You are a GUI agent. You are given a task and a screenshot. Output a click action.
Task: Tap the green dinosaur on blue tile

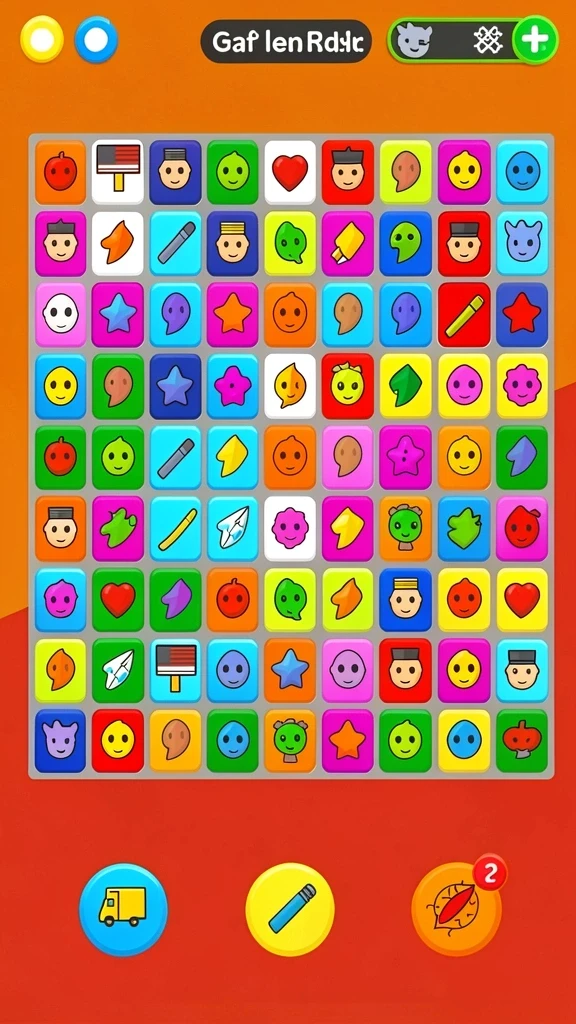(464, 528)
